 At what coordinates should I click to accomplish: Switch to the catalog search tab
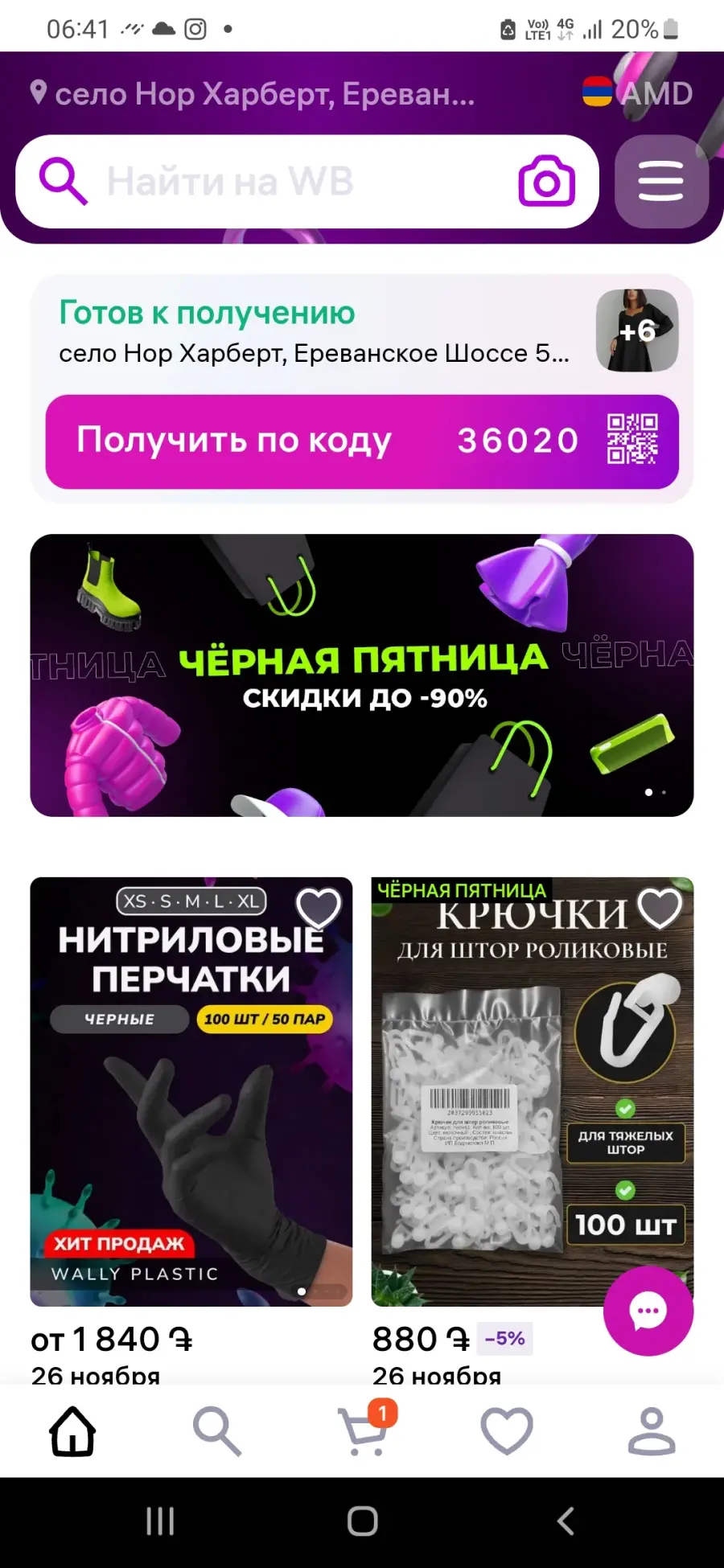click(x=217, y=1431)
